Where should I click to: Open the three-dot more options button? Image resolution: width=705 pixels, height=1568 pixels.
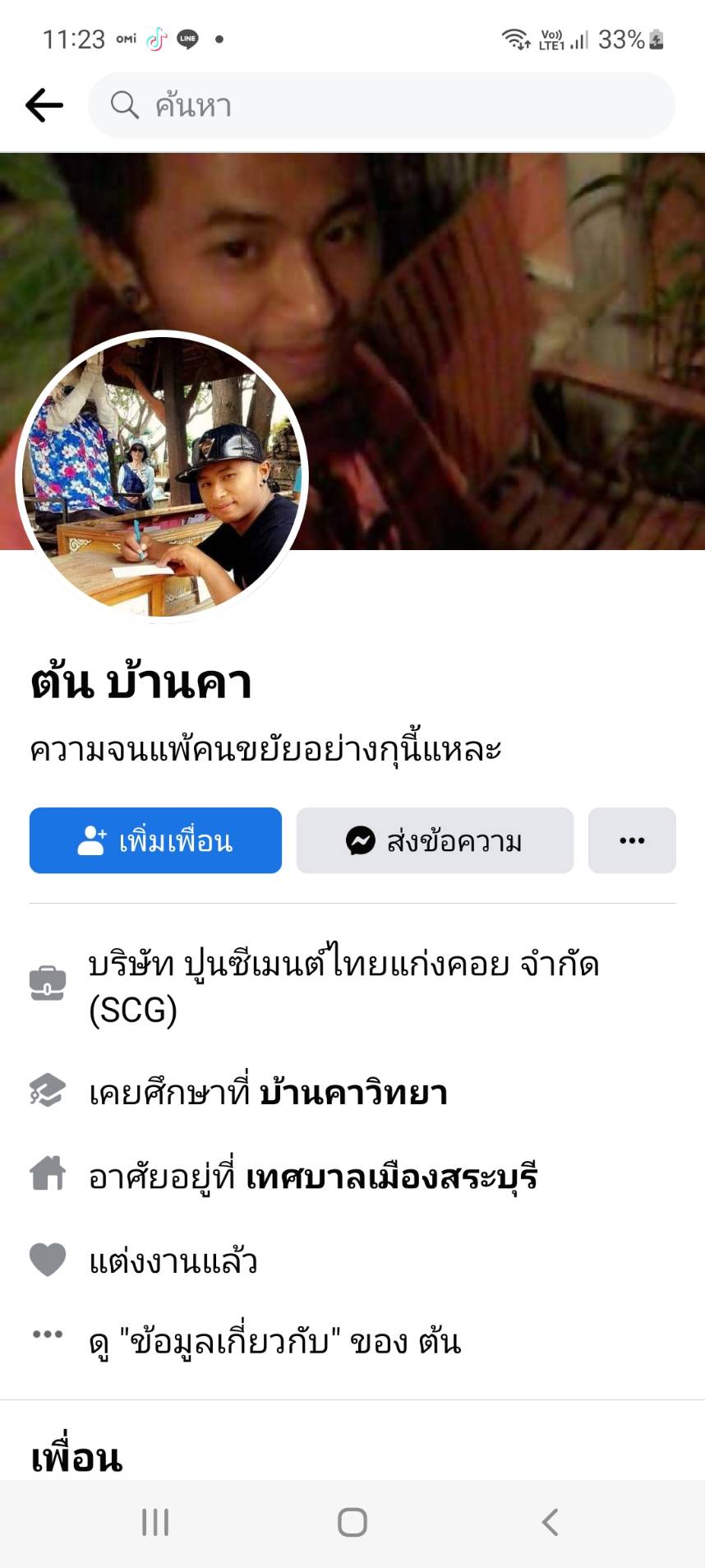(632, 840)
